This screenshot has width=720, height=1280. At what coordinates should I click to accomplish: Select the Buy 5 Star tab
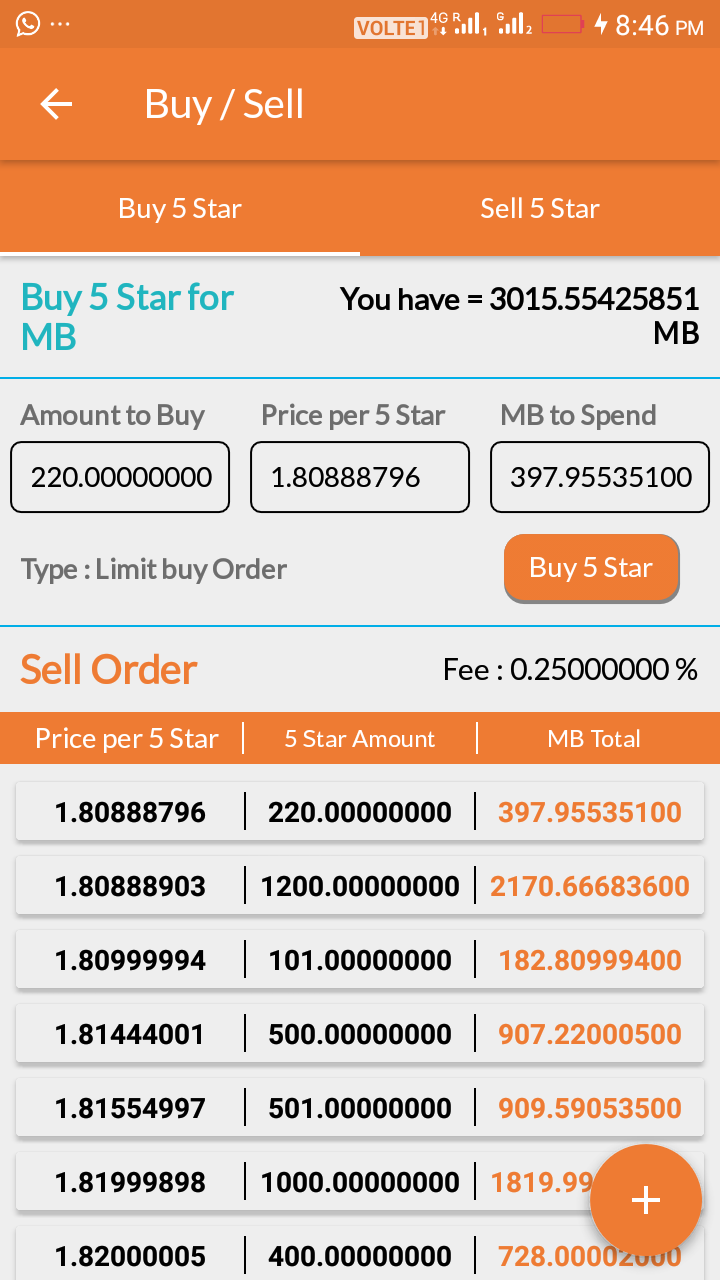tap(180, 208)
